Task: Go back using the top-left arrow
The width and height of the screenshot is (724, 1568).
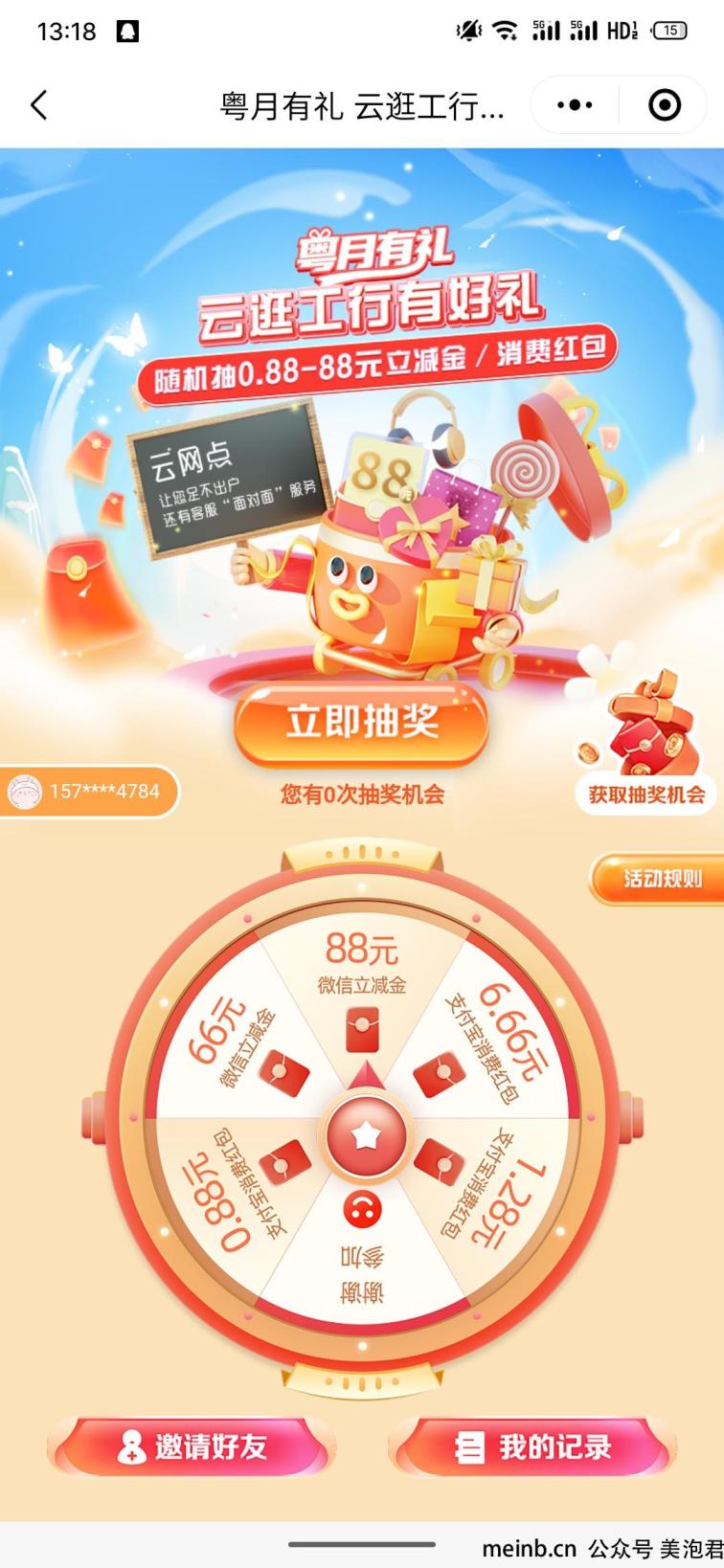Action: coord(39,104)
